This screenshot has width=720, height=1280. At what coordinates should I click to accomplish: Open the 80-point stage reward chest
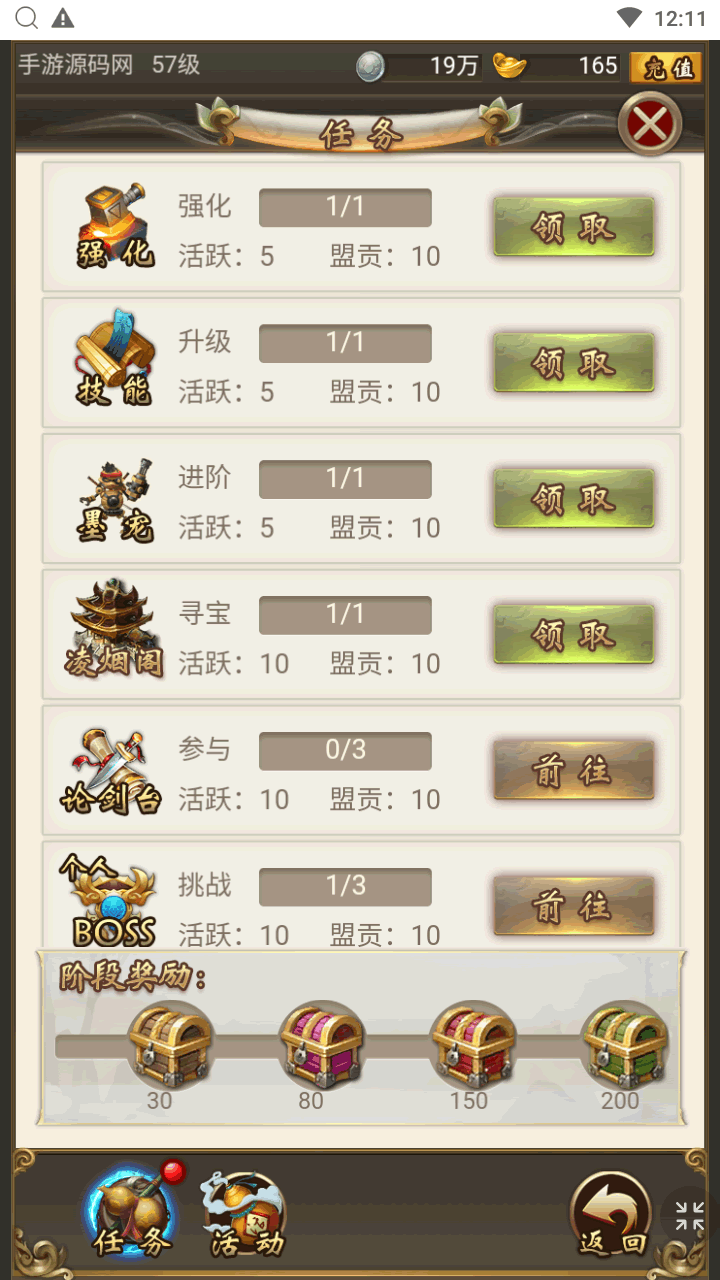point(321,1045)
